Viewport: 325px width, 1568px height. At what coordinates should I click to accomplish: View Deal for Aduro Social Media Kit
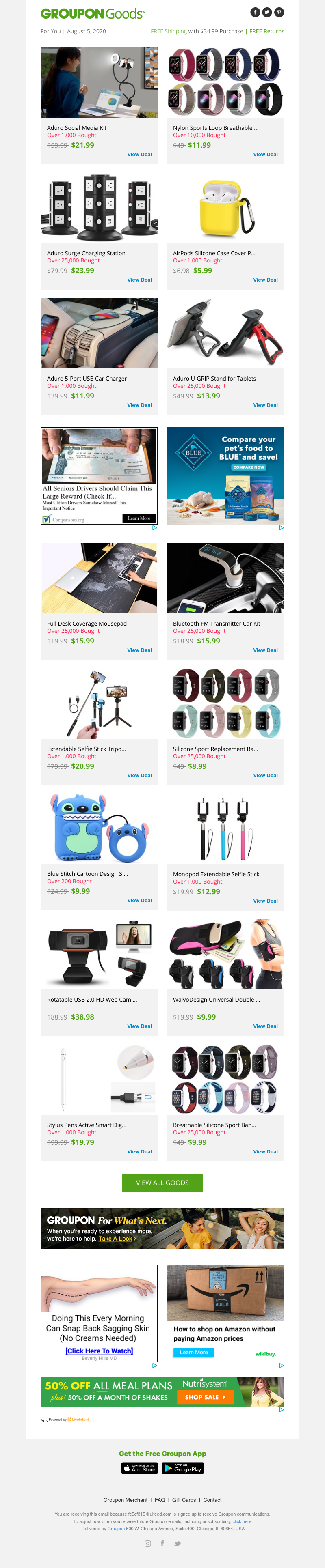tap(139, 155)
